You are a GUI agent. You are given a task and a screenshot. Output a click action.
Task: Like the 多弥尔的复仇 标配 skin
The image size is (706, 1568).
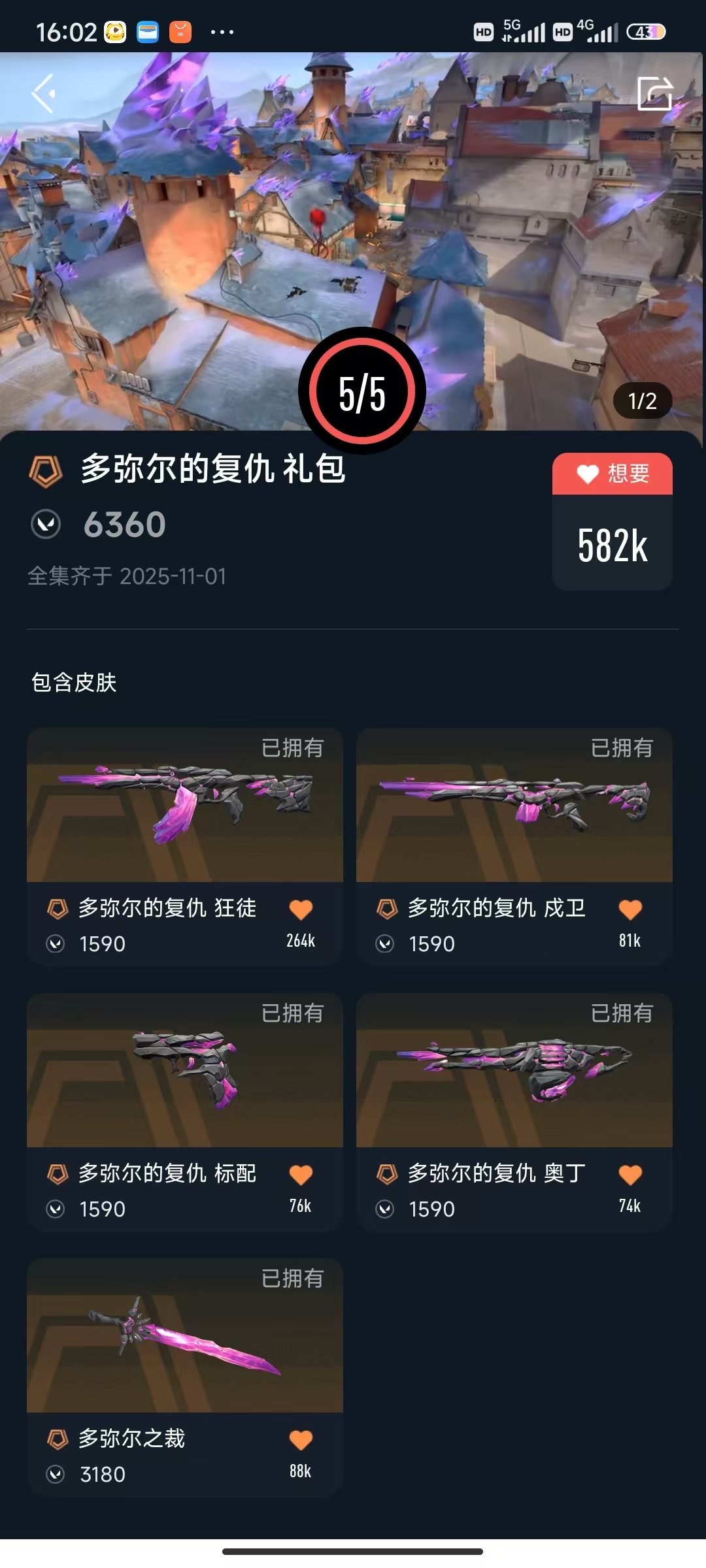pyautogui.click(x=301, y=1175)
